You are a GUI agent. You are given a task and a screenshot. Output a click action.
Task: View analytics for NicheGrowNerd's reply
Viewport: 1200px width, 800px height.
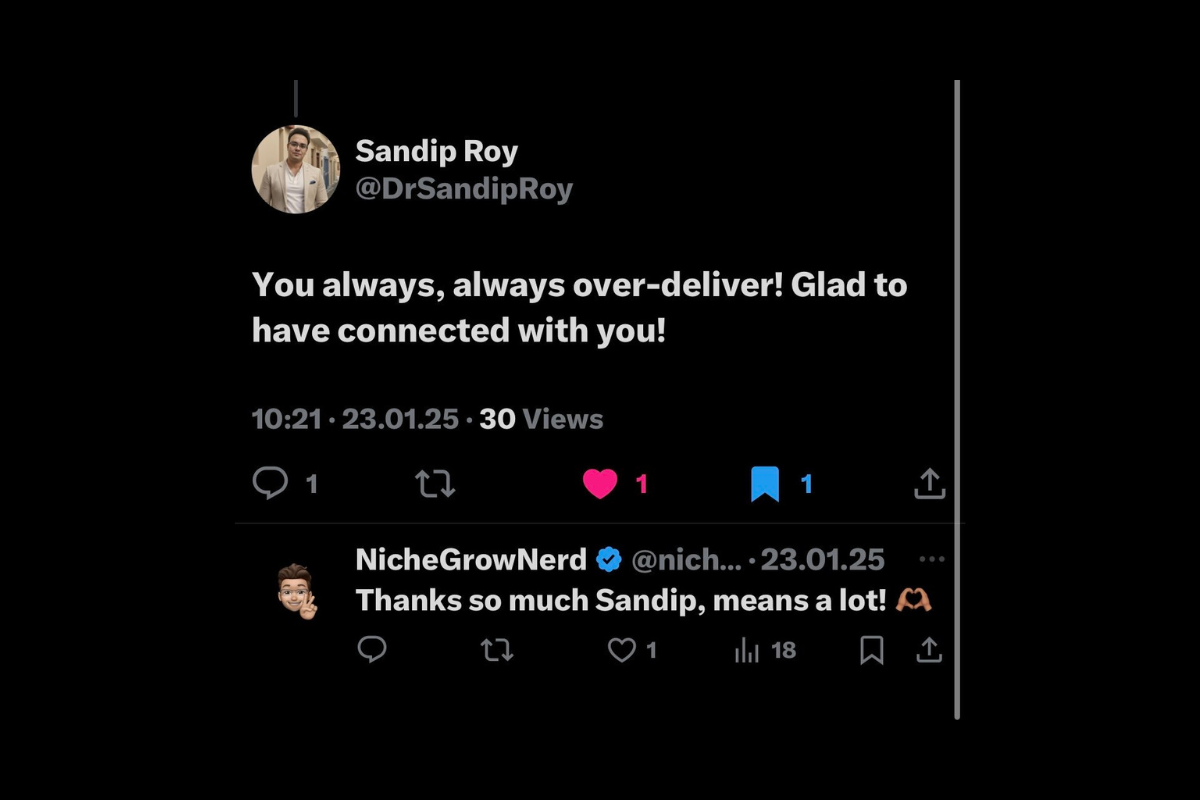pos(747,651)
